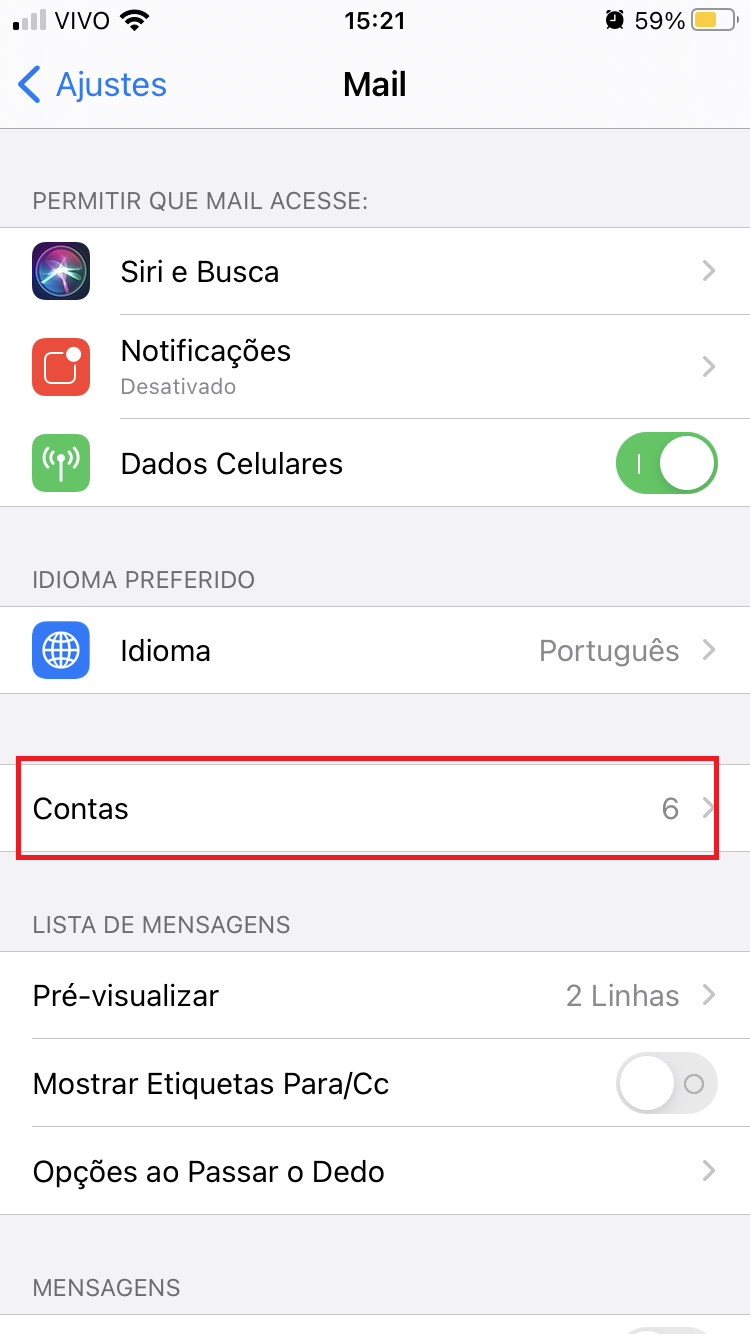
Task: Open Idioma language setting
Action: coord(375,651)
